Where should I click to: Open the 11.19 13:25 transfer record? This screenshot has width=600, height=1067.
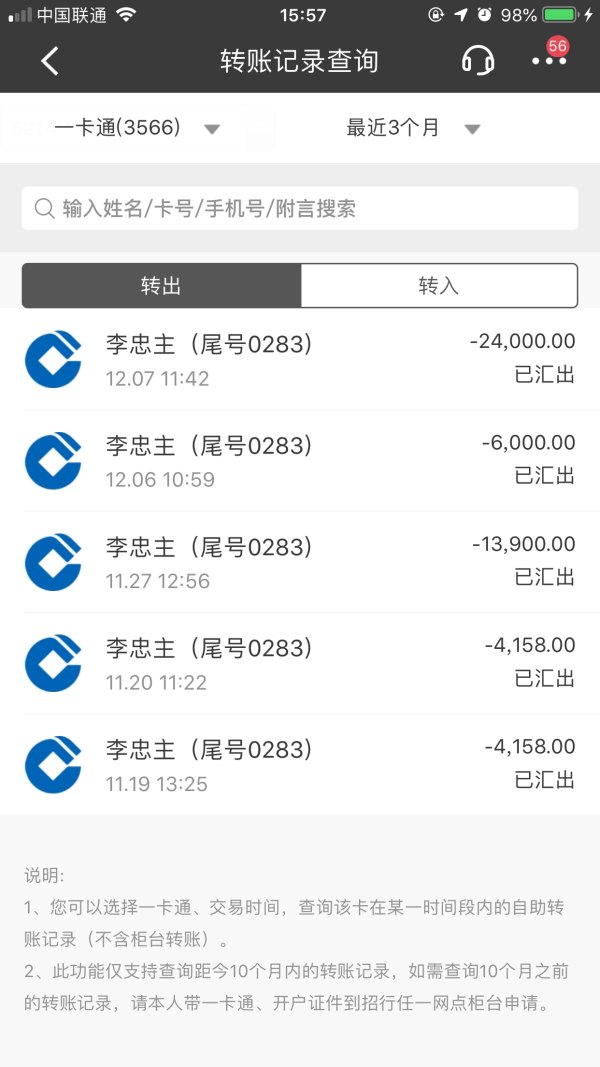[300, 764]
